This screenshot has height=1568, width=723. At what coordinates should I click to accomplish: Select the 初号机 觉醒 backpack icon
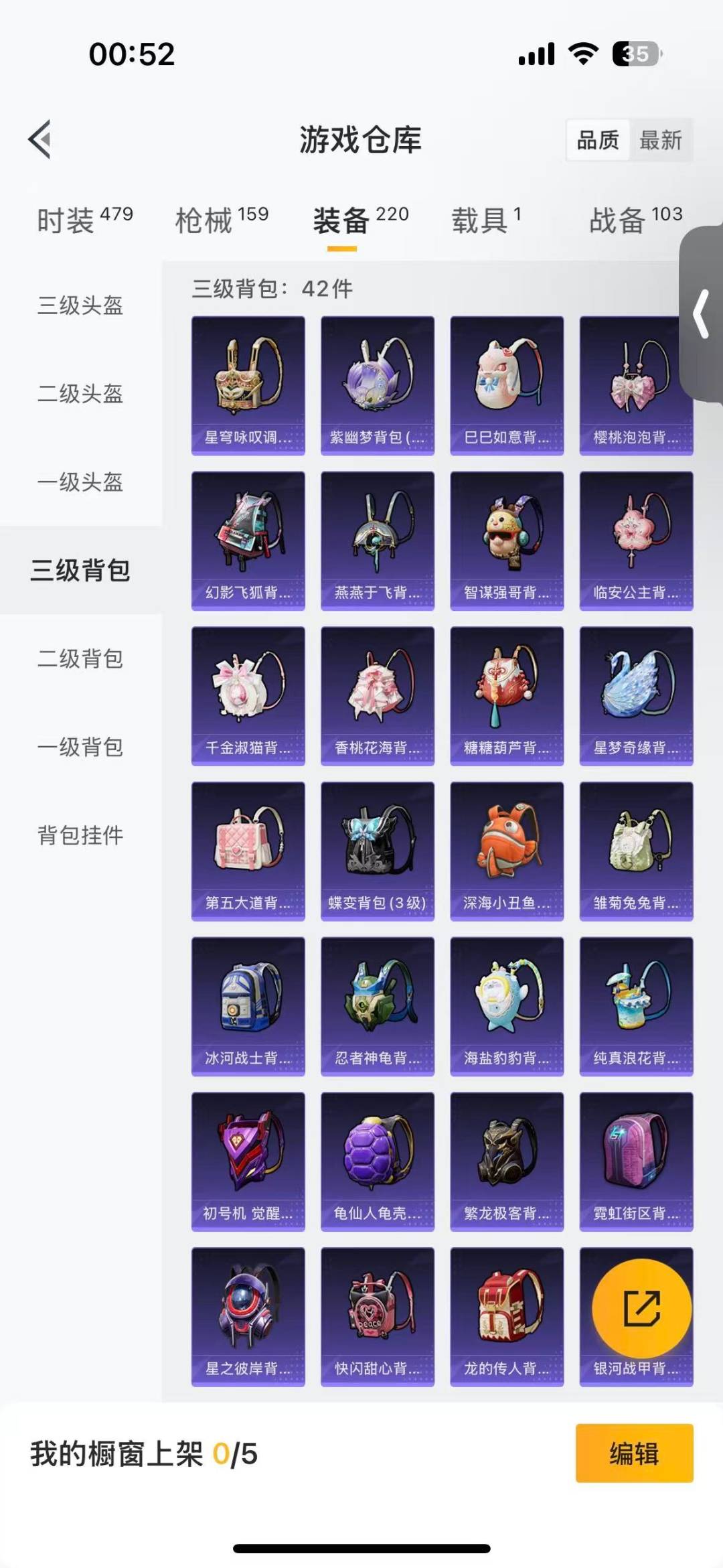pos(248,1159)
